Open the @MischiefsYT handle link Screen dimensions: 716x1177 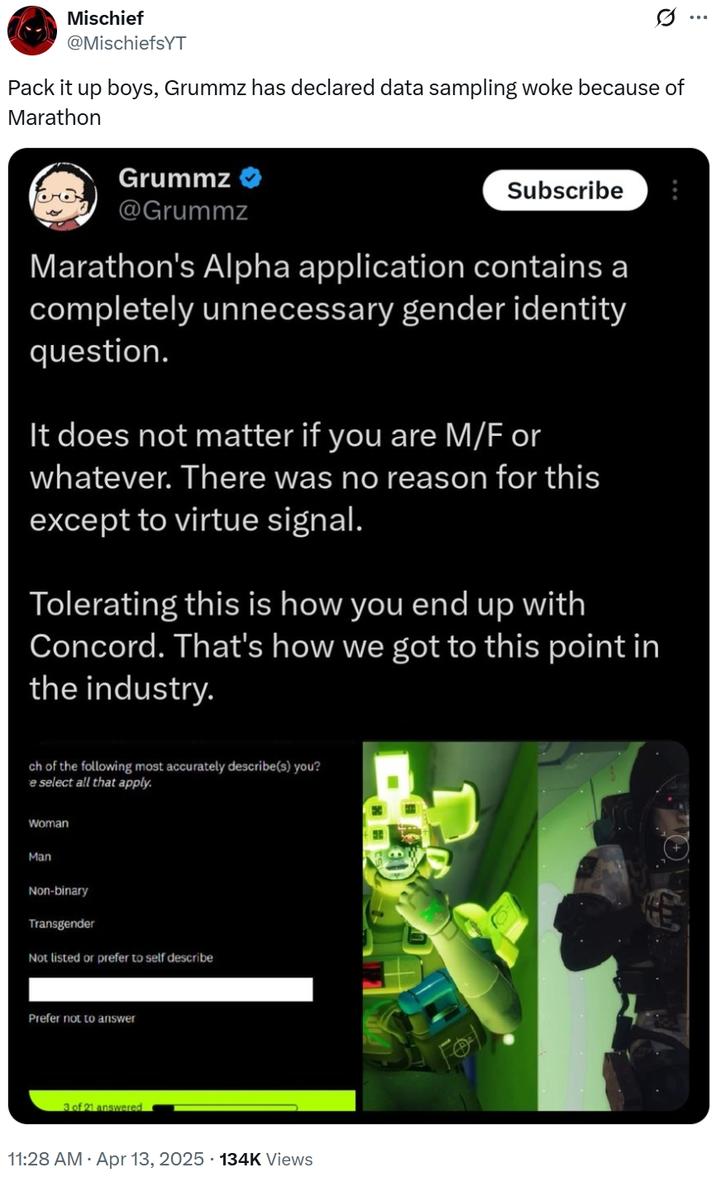[126, 43]
